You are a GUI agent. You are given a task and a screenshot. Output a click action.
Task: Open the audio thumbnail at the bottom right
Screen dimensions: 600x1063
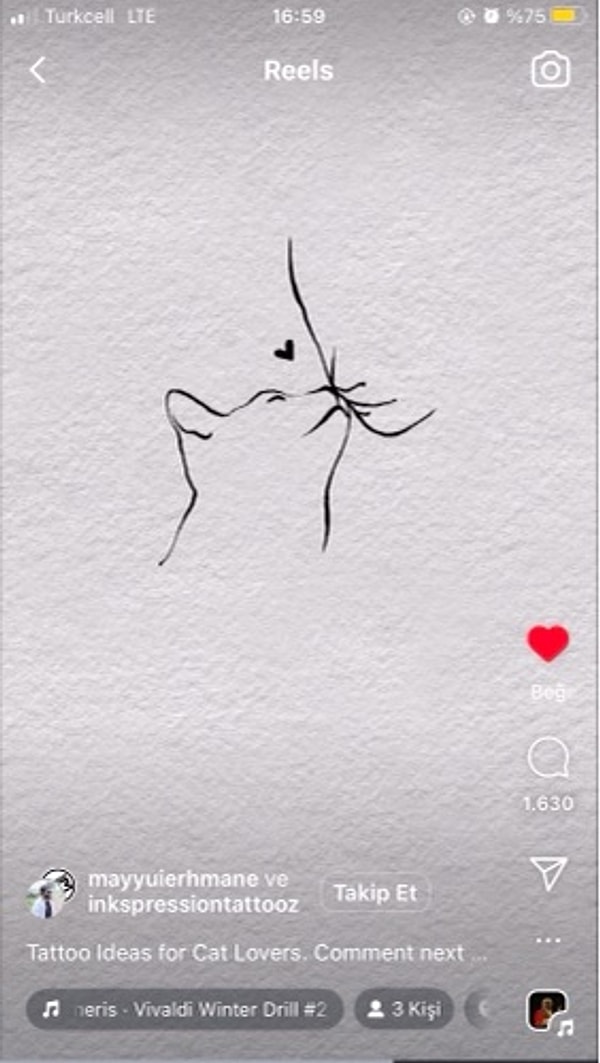click(546, 1010)
